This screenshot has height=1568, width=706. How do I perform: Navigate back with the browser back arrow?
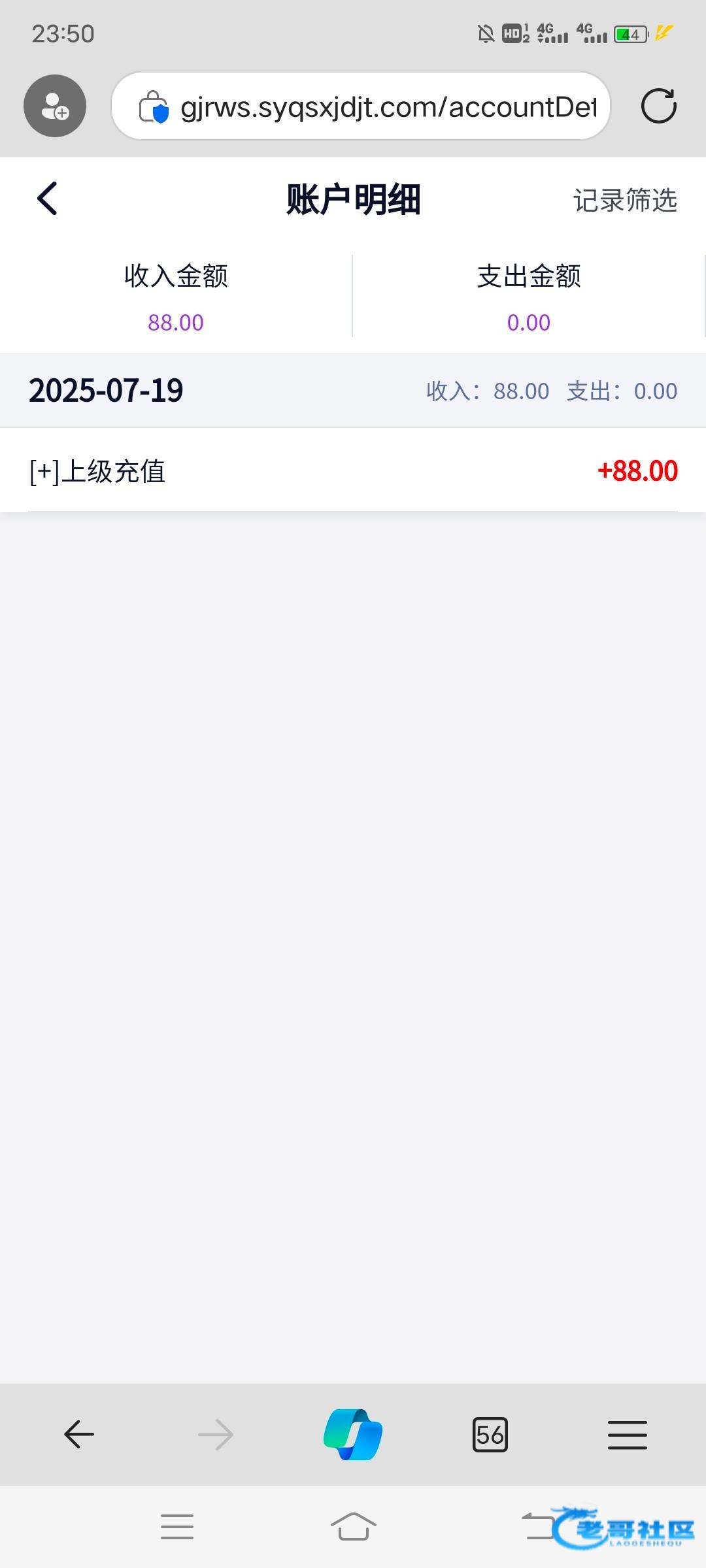(79, 1435)
